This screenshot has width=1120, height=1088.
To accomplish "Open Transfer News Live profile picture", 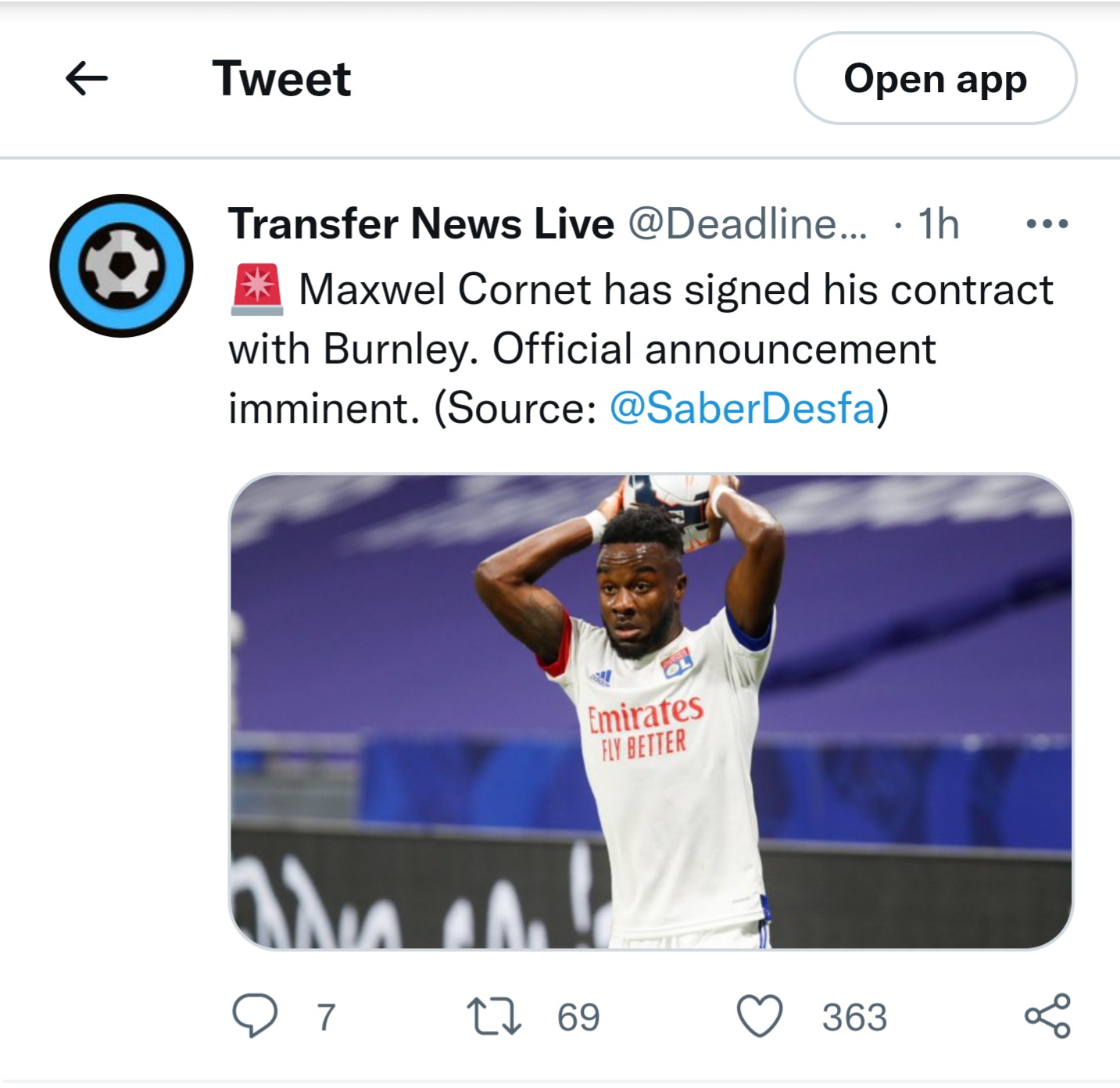I will [121, 266].
